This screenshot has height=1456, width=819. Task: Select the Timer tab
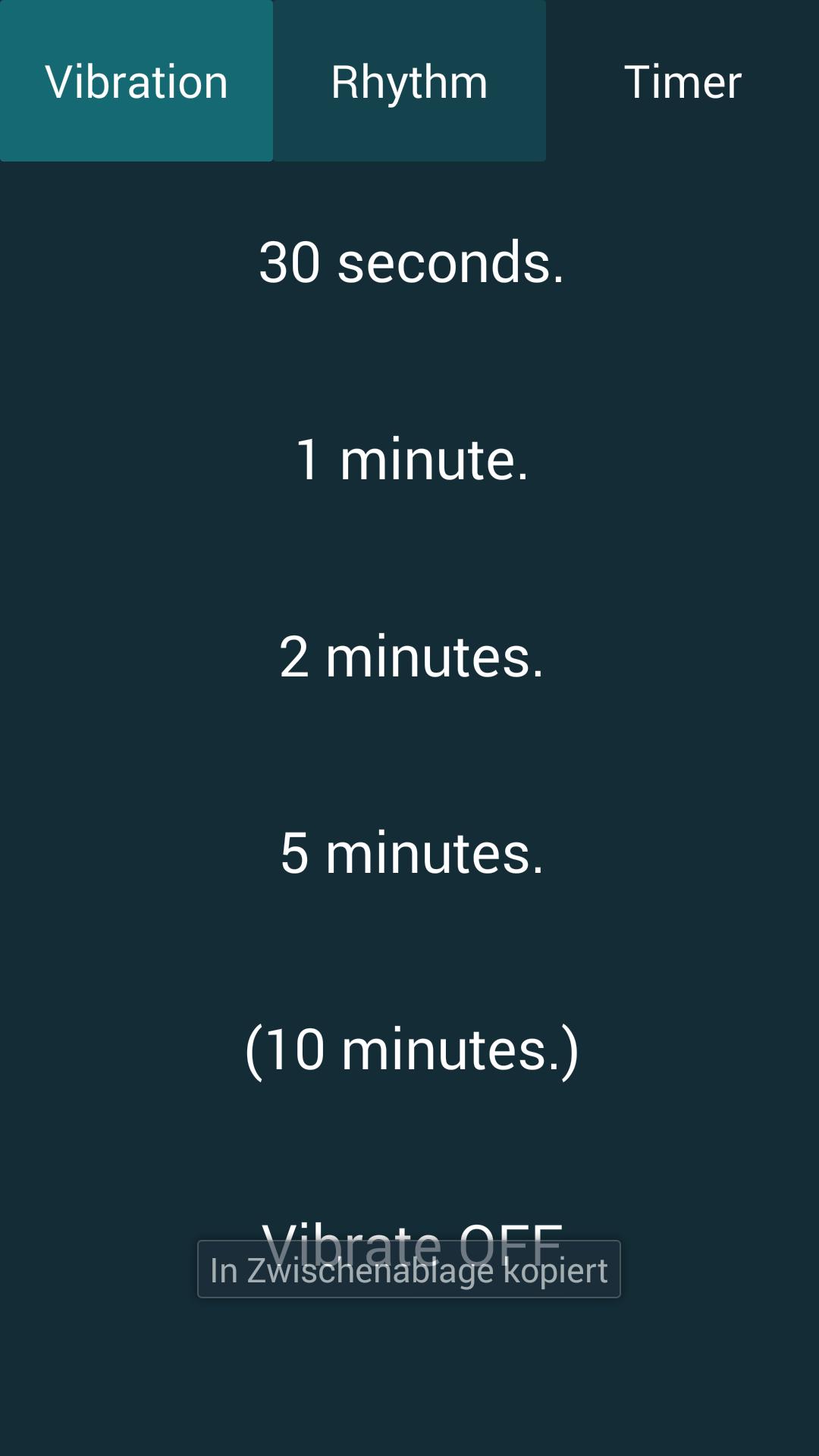point(682,81)
